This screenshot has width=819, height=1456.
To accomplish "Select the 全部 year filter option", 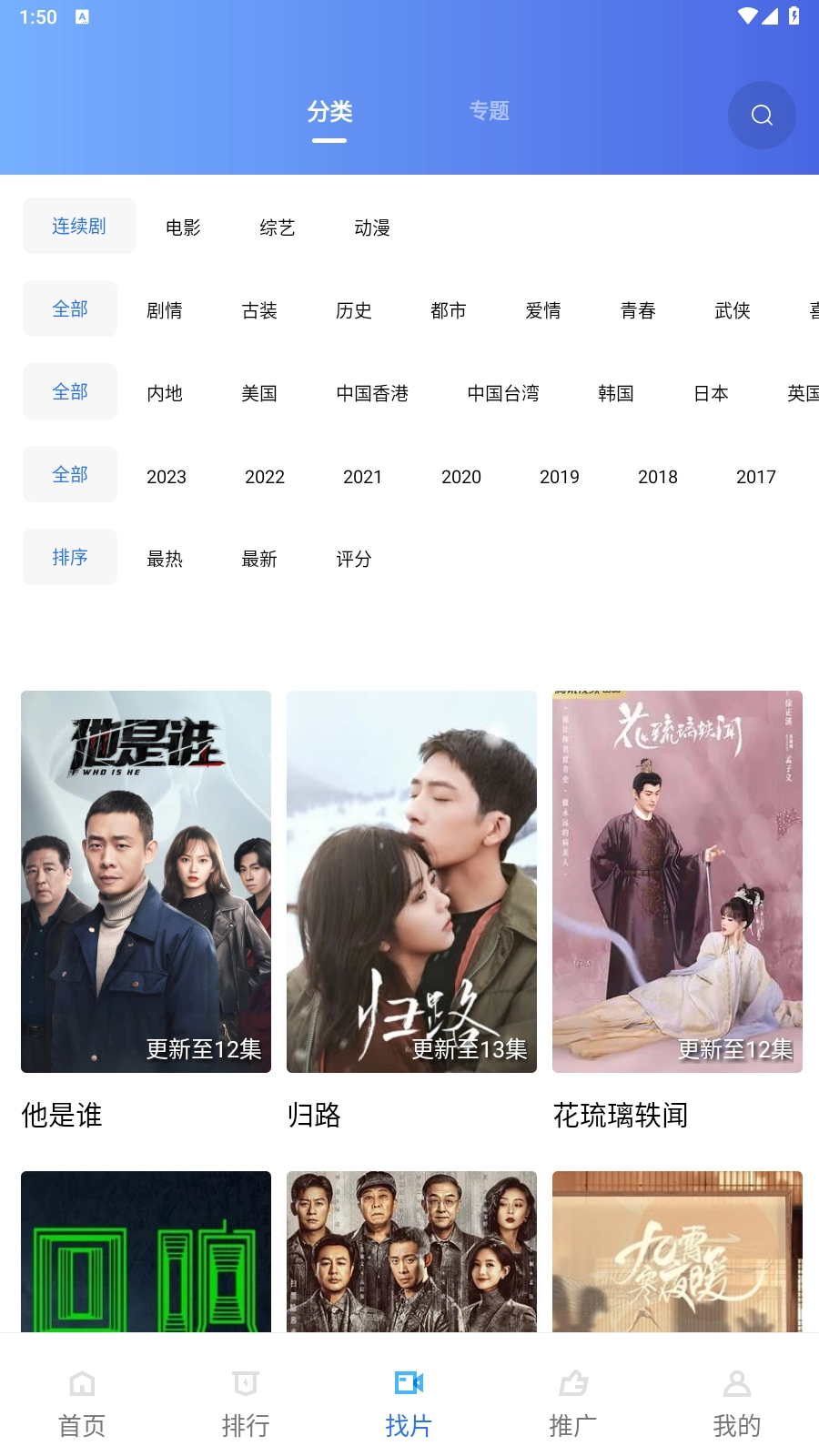I will pos(70,473).
